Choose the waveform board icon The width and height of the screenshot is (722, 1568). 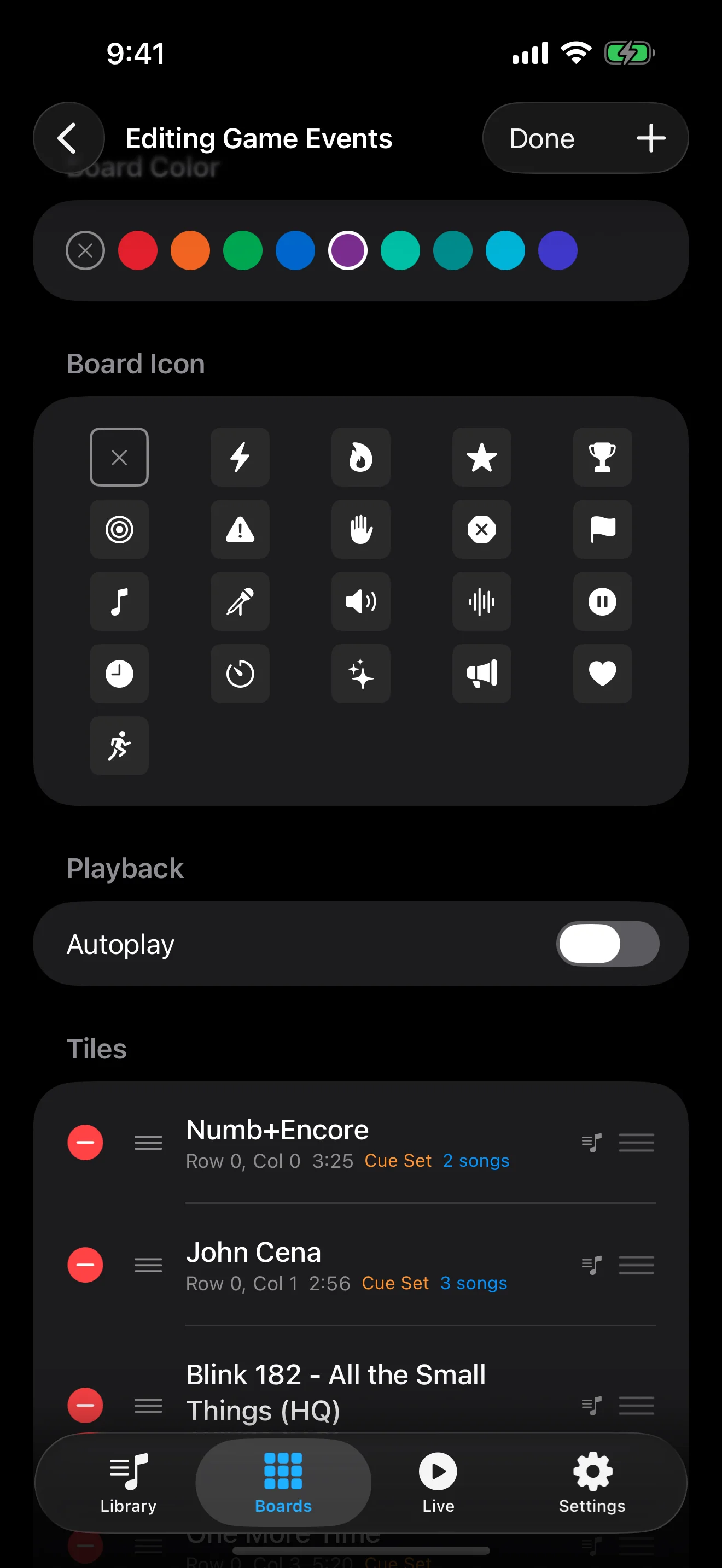tap(481, 601)
